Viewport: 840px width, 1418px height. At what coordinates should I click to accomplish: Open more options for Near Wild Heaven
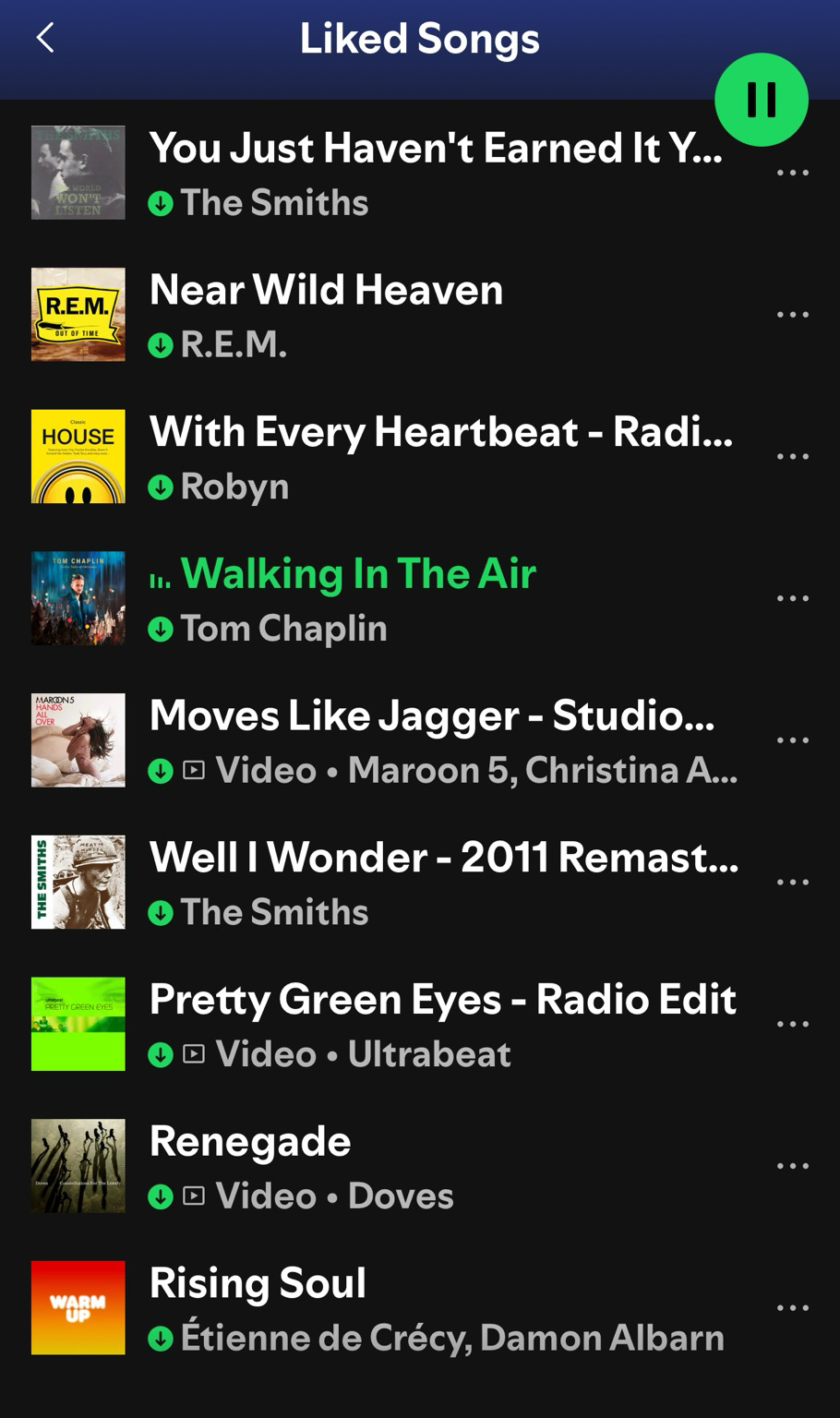[x=793, y=315]
